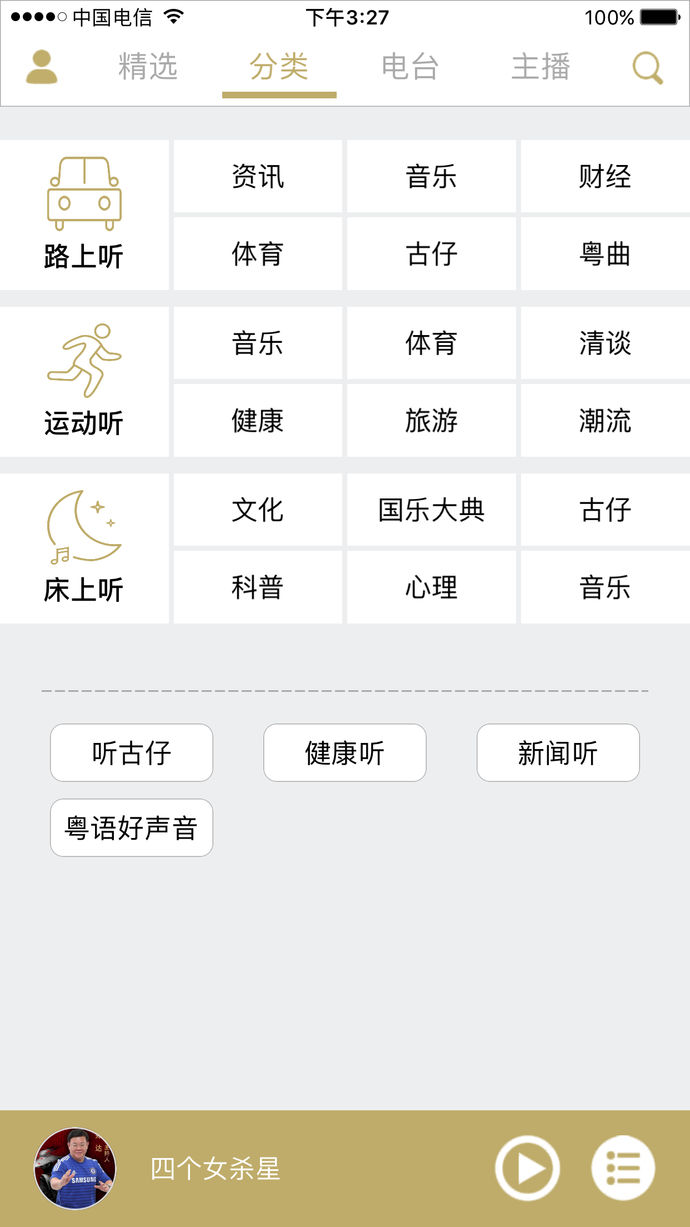Open 旅游 category
Image resolution: width=690 pixels, height=1227 pixels.
point(431,421)
